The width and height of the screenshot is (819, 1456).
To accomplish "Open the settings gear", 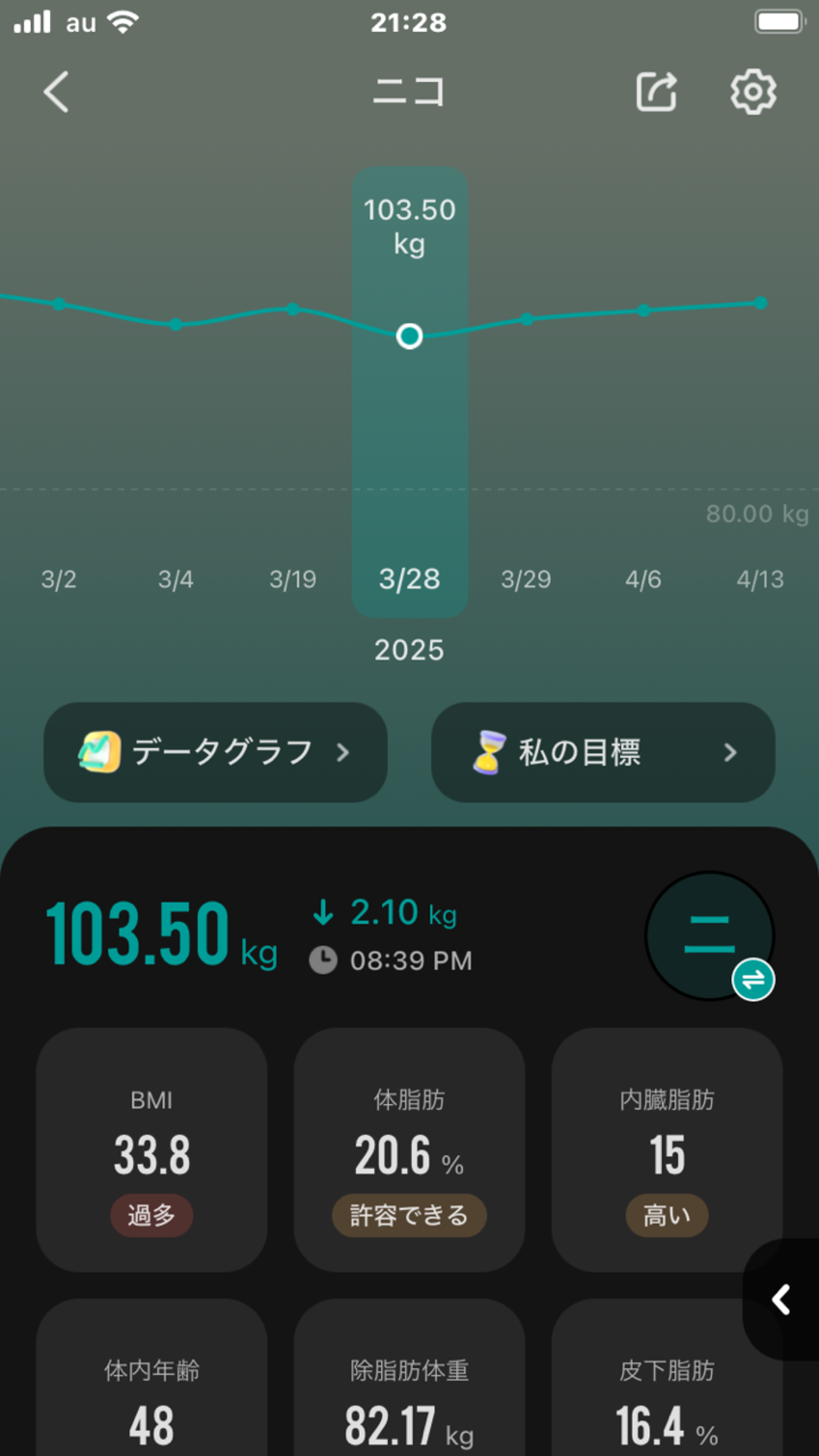I will (x=753, y=92).
